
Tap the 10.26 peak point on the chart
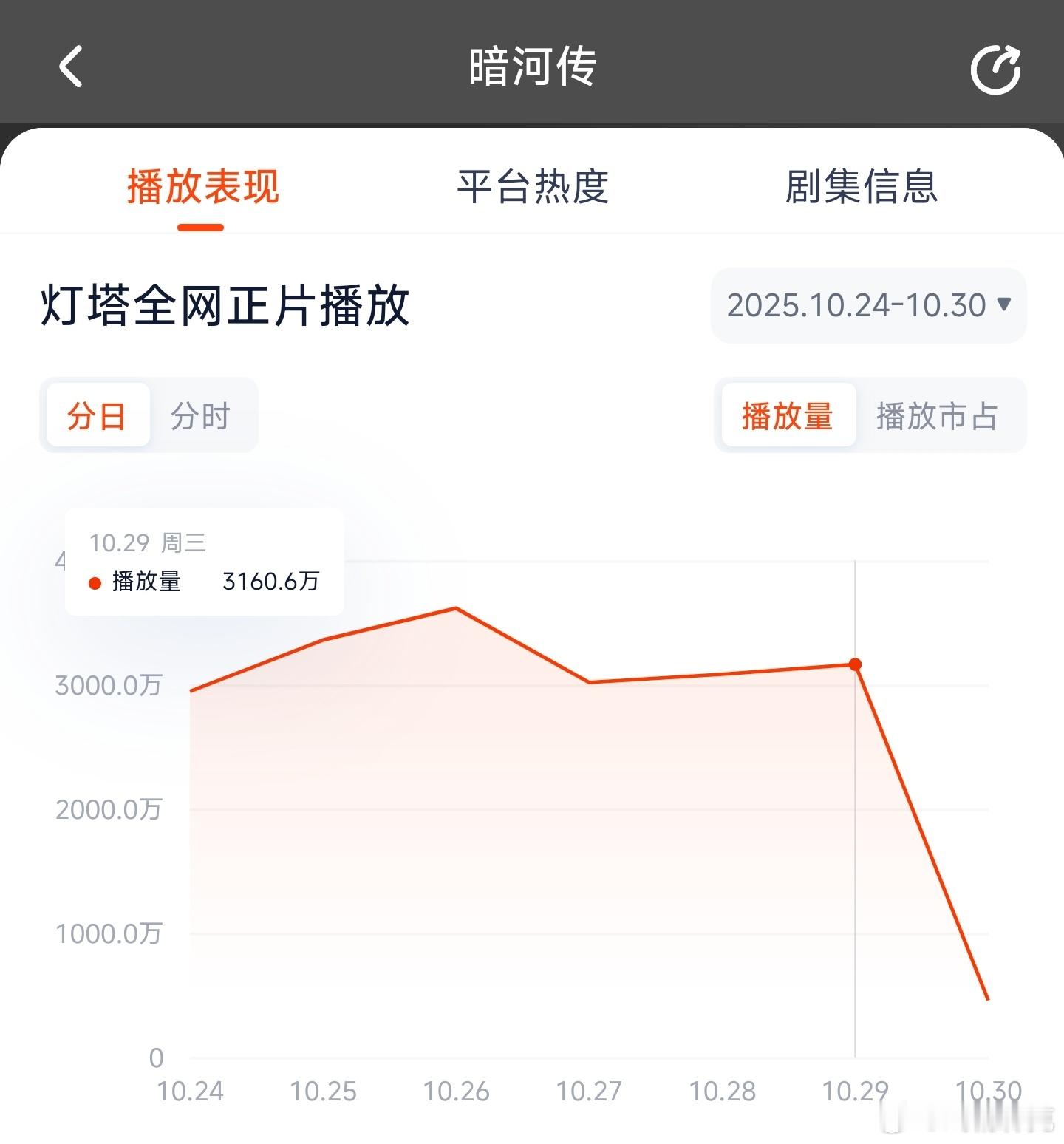click(x=456, y=608)
